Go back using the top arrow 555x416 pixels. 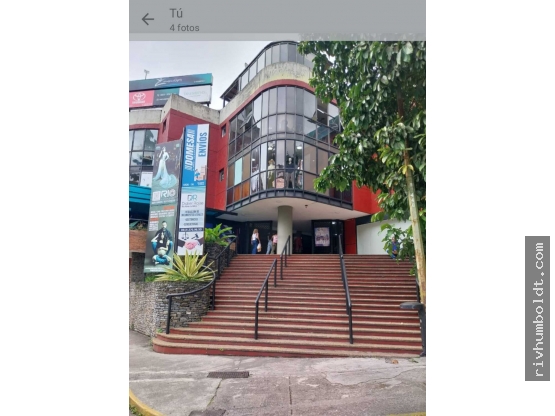coord(148,19)
